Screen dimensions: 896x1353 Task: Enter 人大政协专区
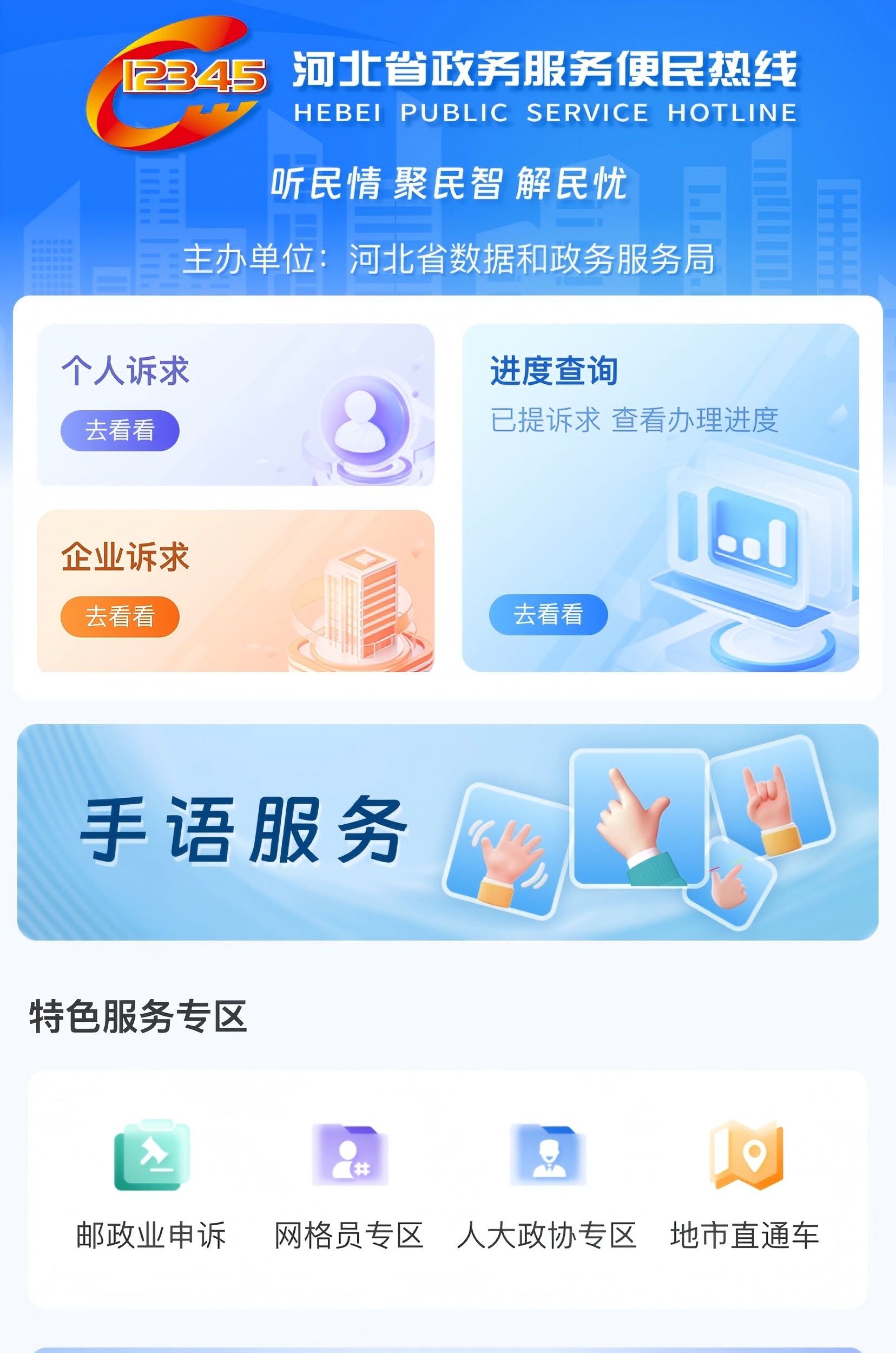(x=547, y=1184)
